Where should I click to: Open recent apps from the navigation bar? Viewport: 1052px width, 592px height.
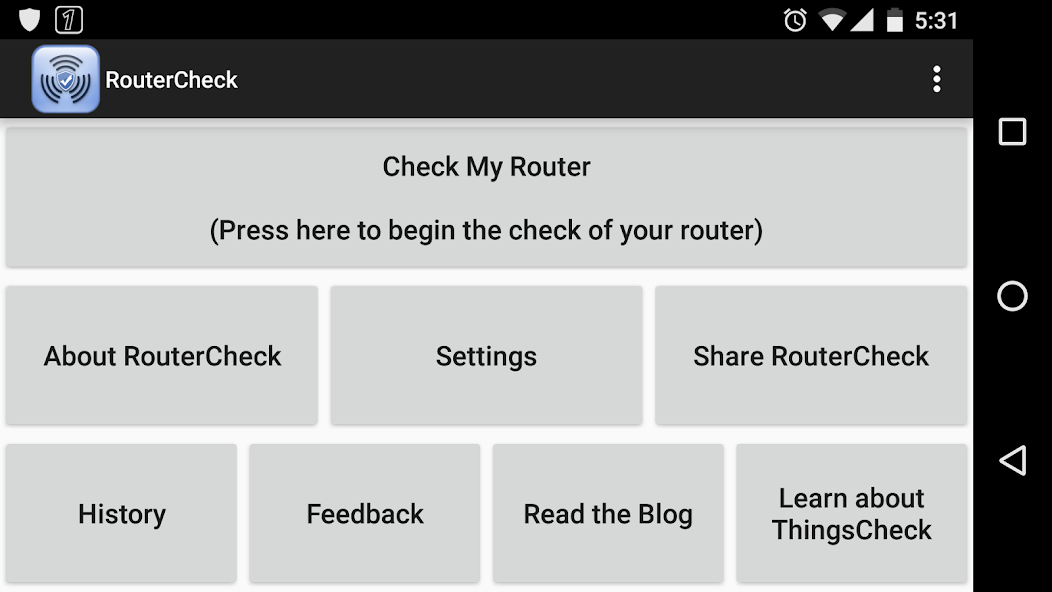coord(1012,132)
